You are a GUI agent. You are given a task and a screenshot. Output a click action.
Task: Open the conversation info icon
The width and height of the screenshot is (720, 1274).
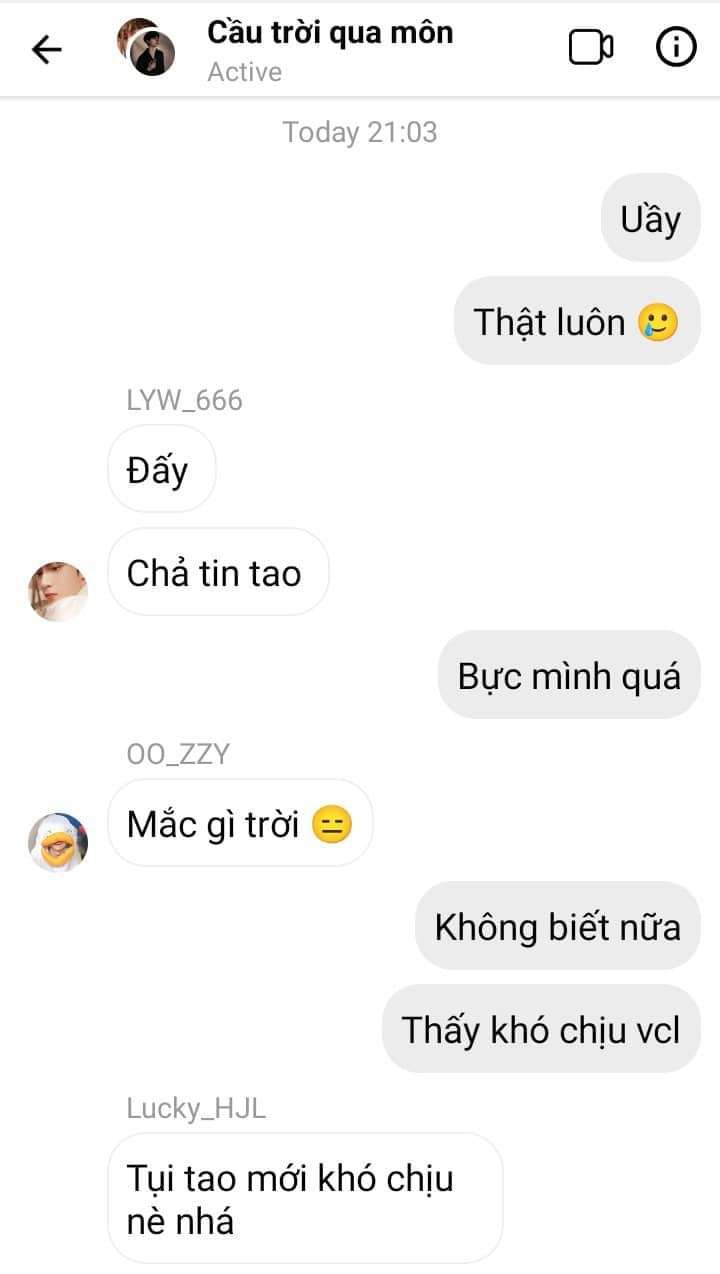tap(676, 48)
